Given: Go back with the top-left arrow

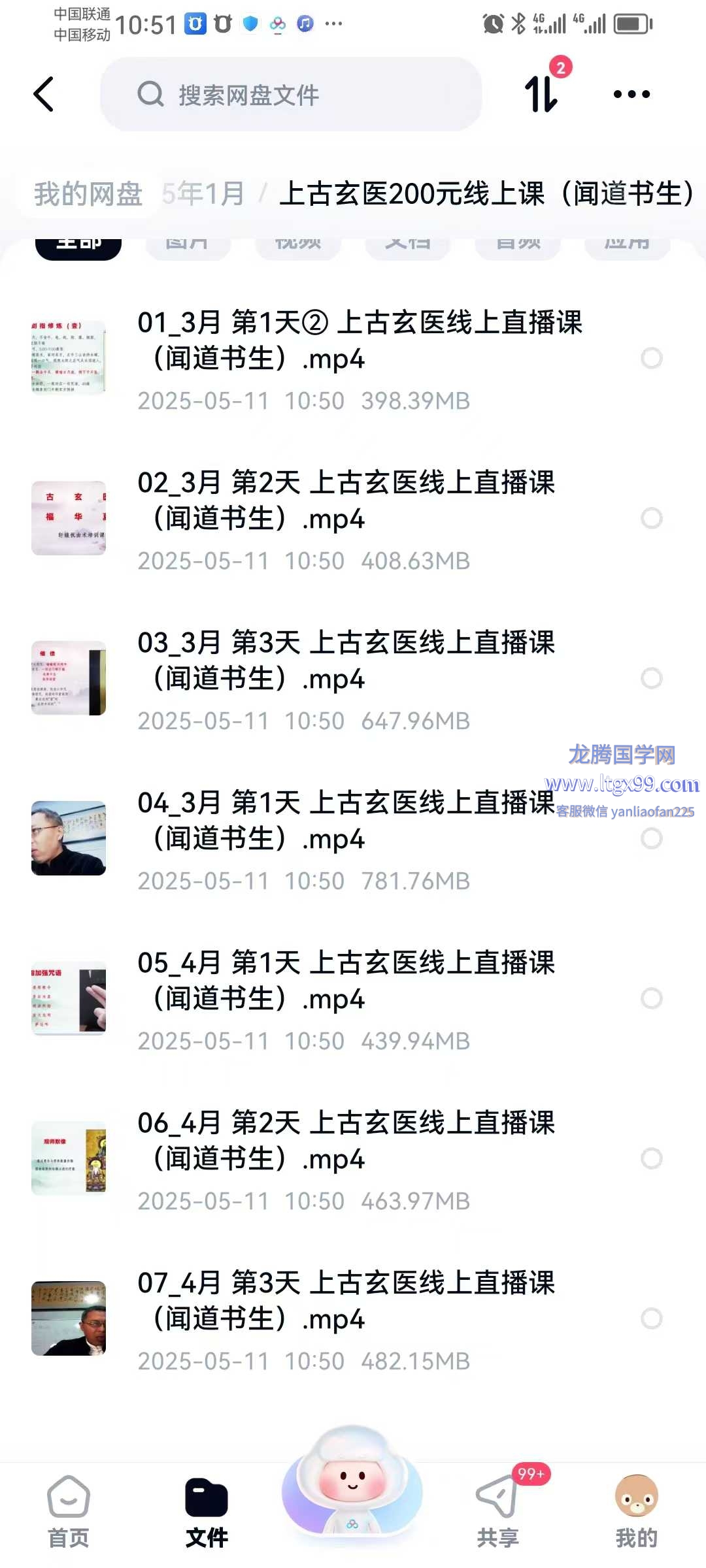Looking at the screenshot, I should click(44, 95).
